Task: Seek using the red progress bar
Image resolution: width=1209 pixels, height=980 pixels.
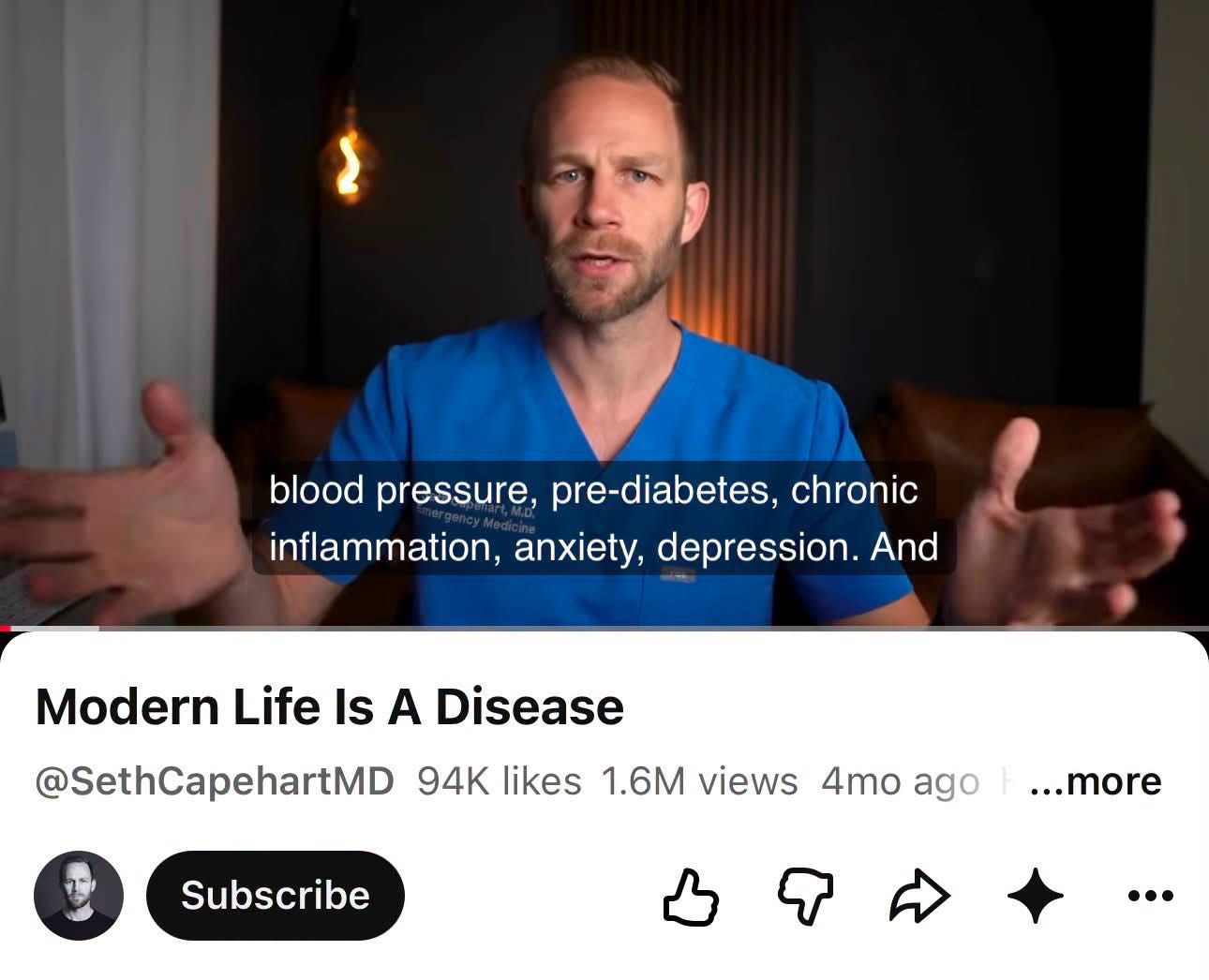Action: coord(604,628)
